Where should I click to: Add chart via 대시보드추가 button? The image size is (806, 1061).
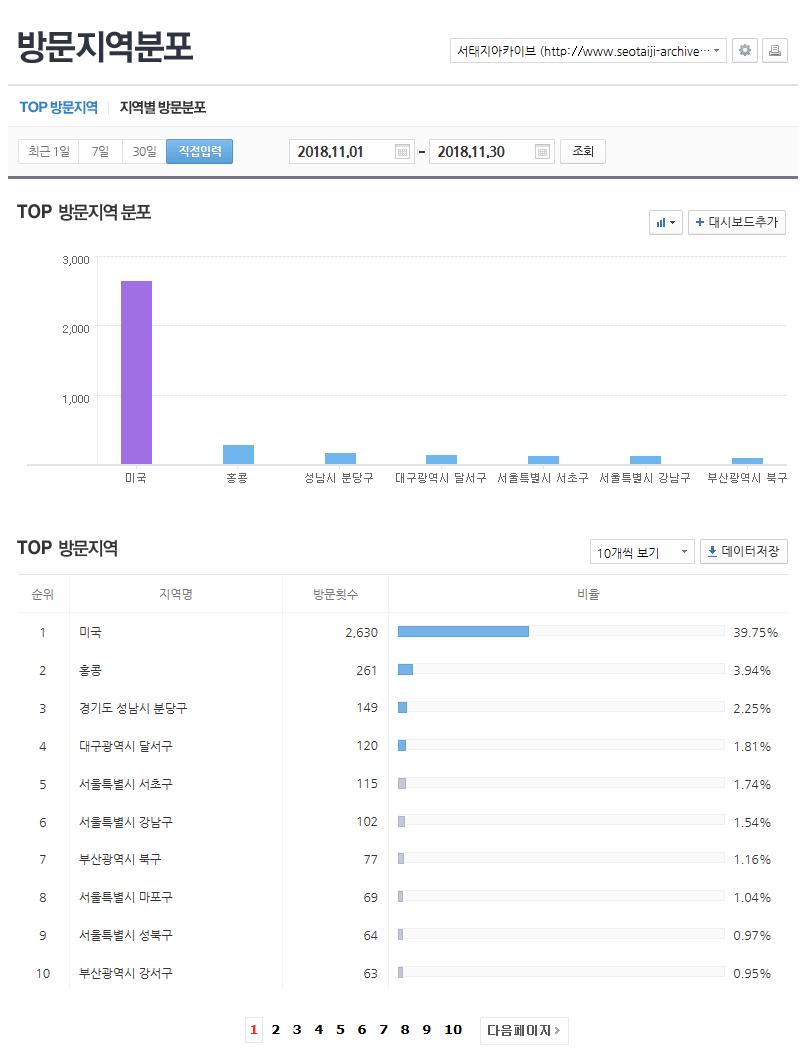[x=736, y=222]
